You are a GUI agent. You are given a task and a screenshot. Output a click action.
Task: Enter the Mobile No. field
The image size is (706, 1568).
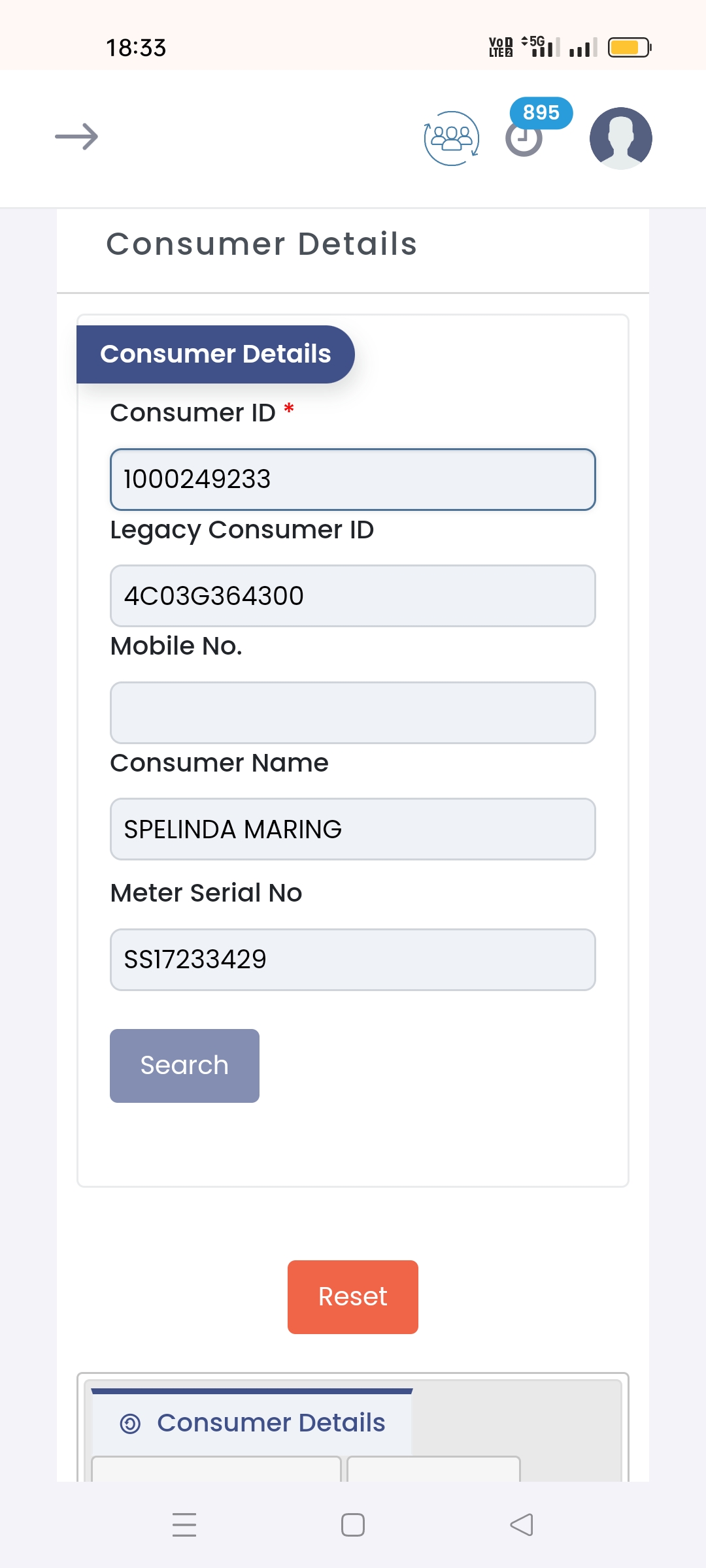353,713
